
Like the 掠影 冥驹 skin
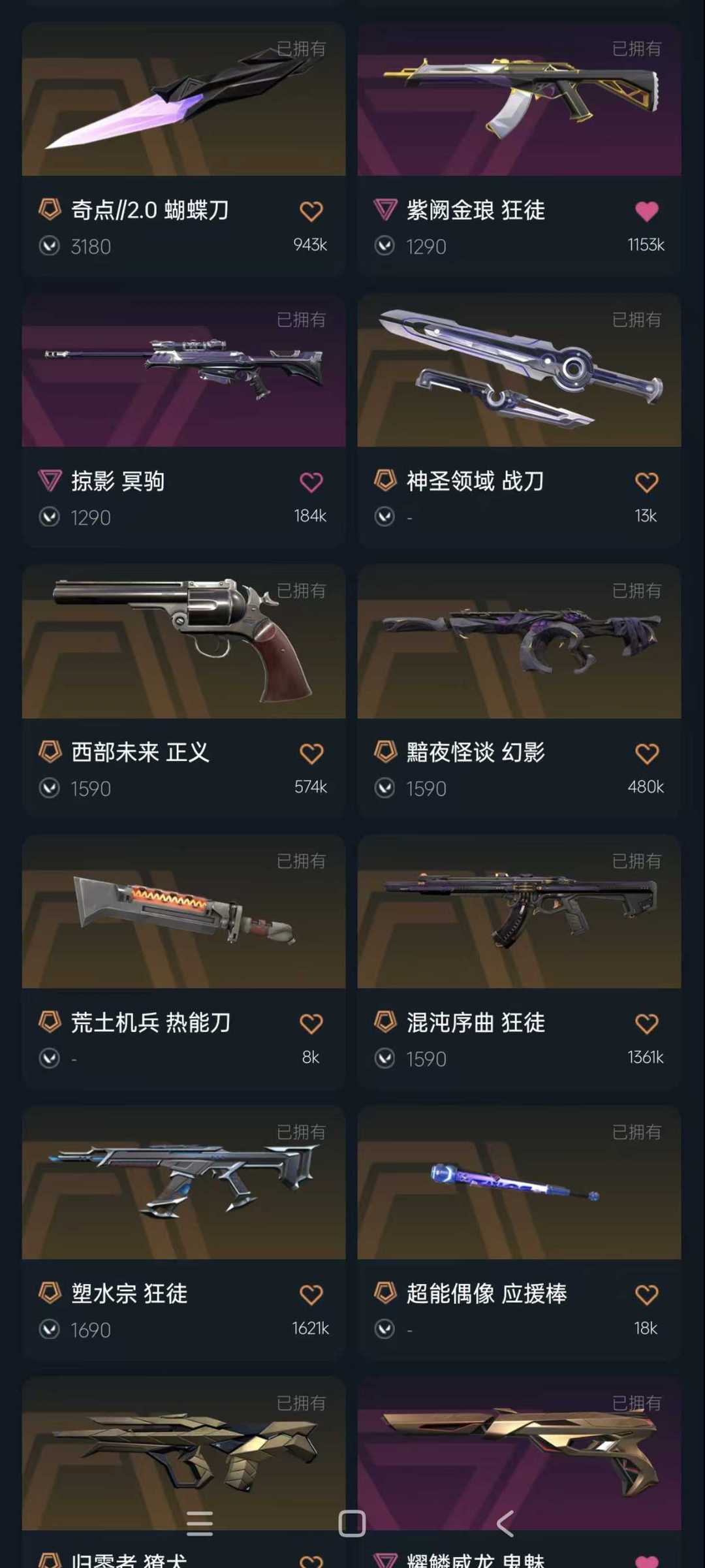click(x=311, y=482)
